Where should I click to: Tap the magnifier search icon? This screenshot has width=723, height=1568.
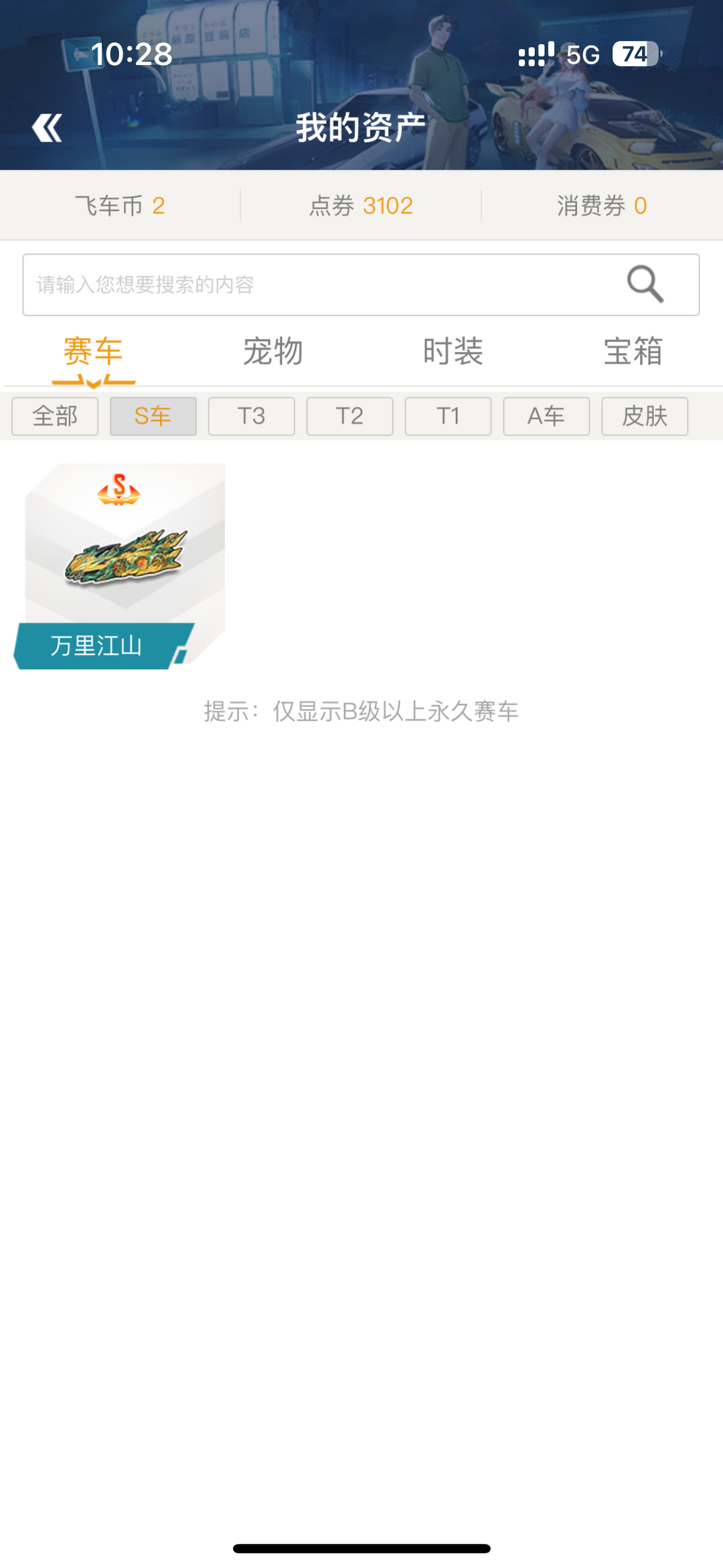[645, 284]
